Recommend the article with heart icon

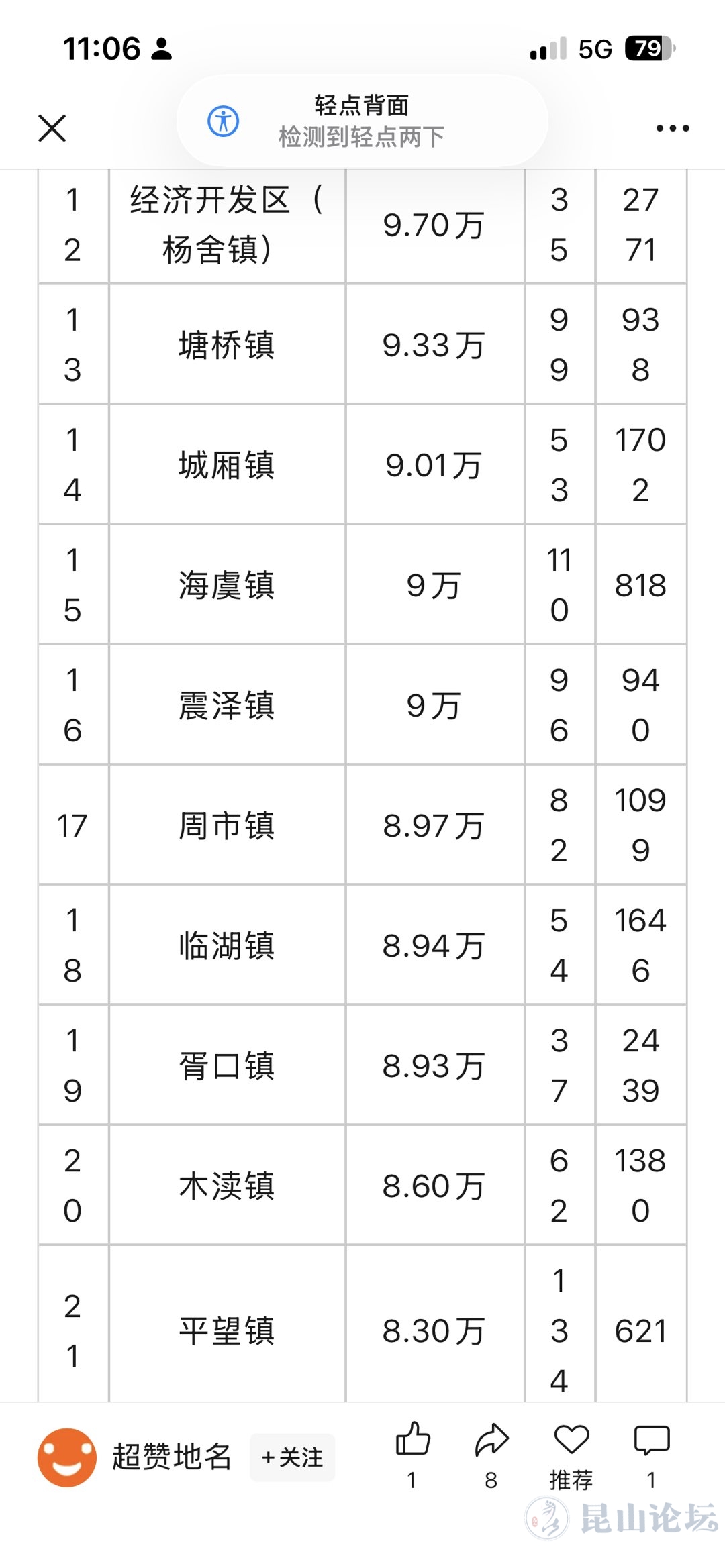coord(571,1441)
